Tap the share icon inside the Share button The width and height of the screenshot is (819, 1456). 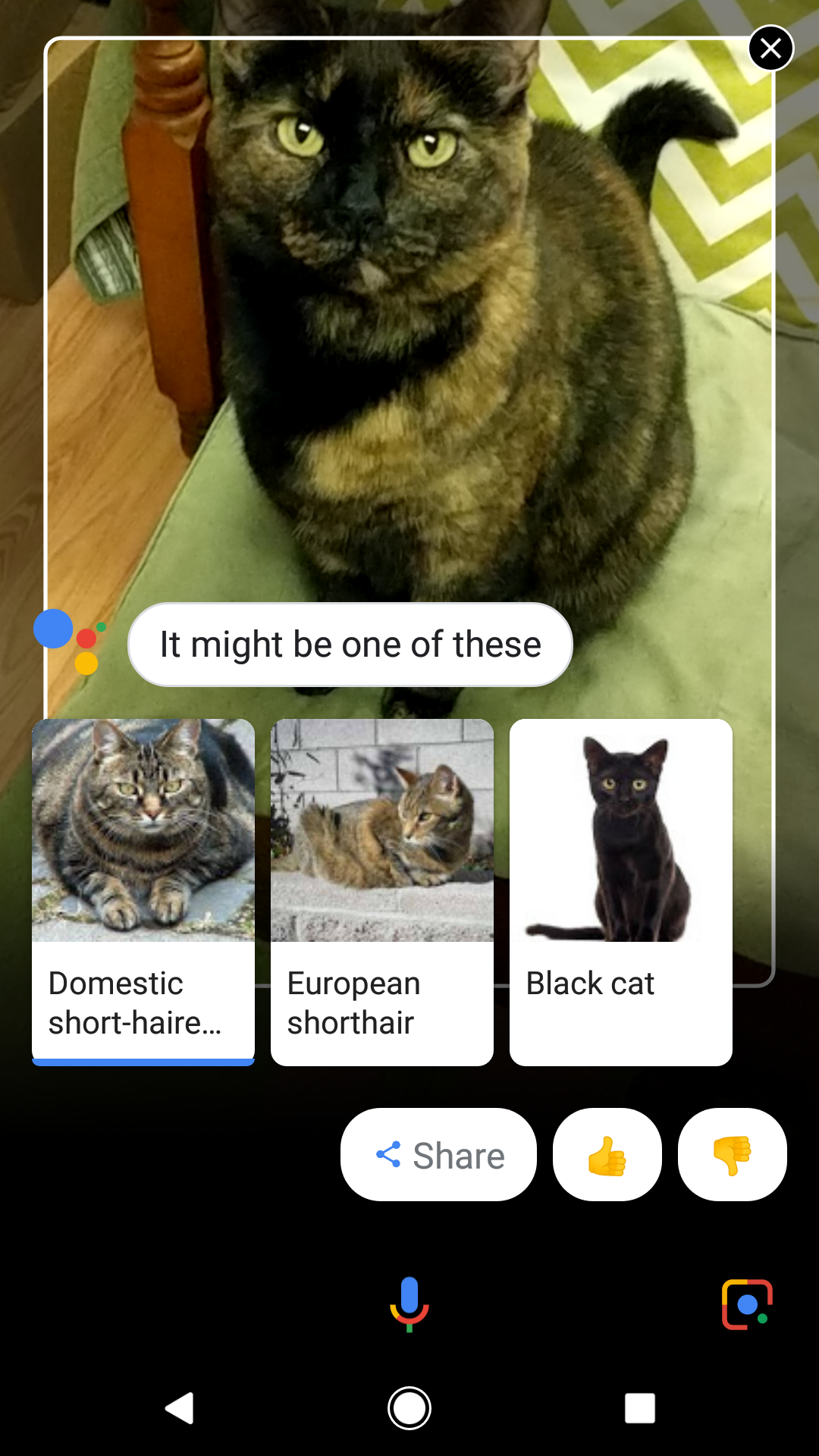[389, 1154]
